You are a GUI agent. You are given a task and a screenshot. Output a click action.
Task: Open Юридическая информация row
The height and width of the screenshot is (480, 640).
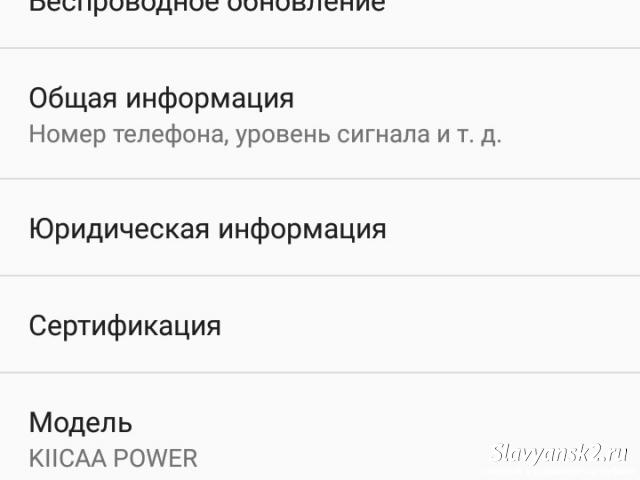(320, 227)
